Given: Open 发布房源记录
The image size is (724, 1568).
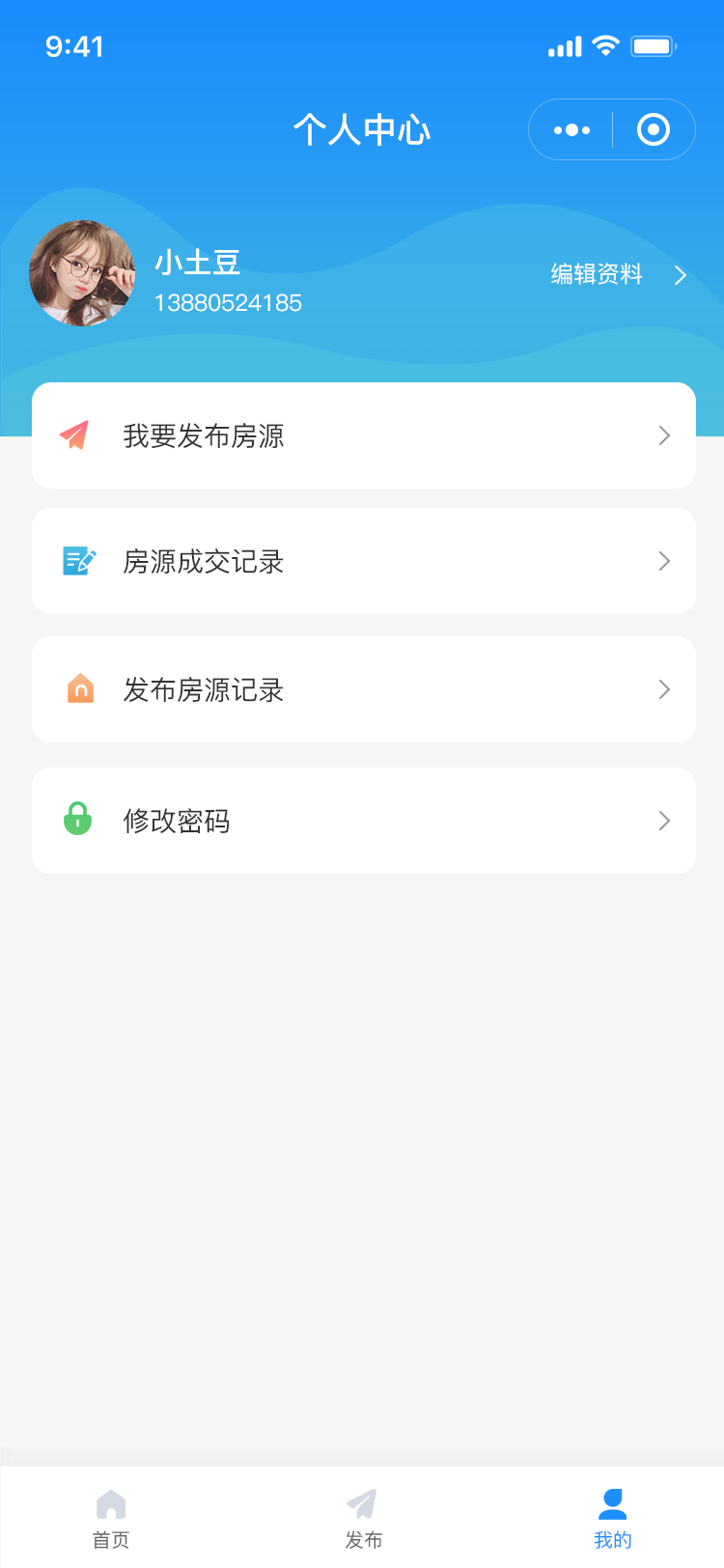Looking at the screenshot, I should coord(364,689).
